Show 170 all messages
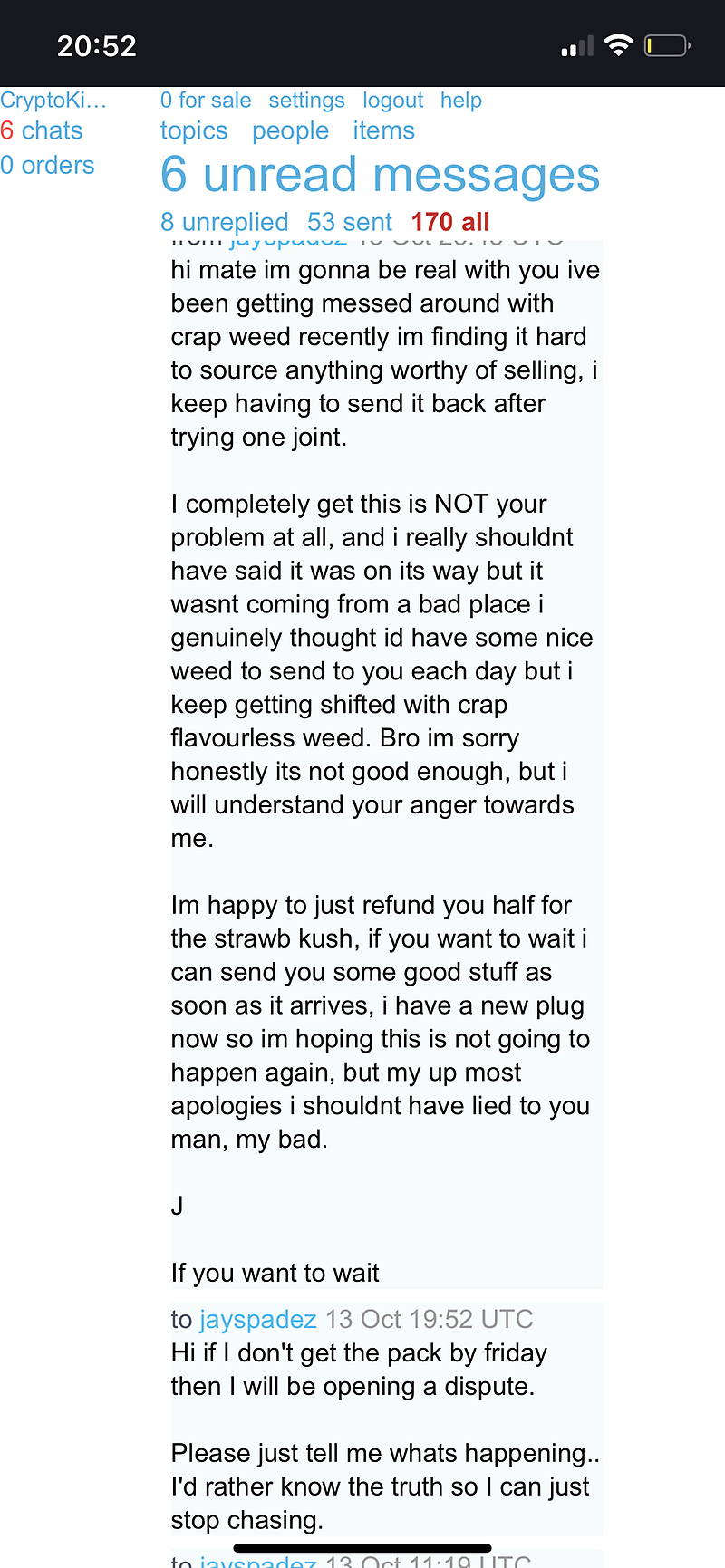 click(x=449, y=222)
